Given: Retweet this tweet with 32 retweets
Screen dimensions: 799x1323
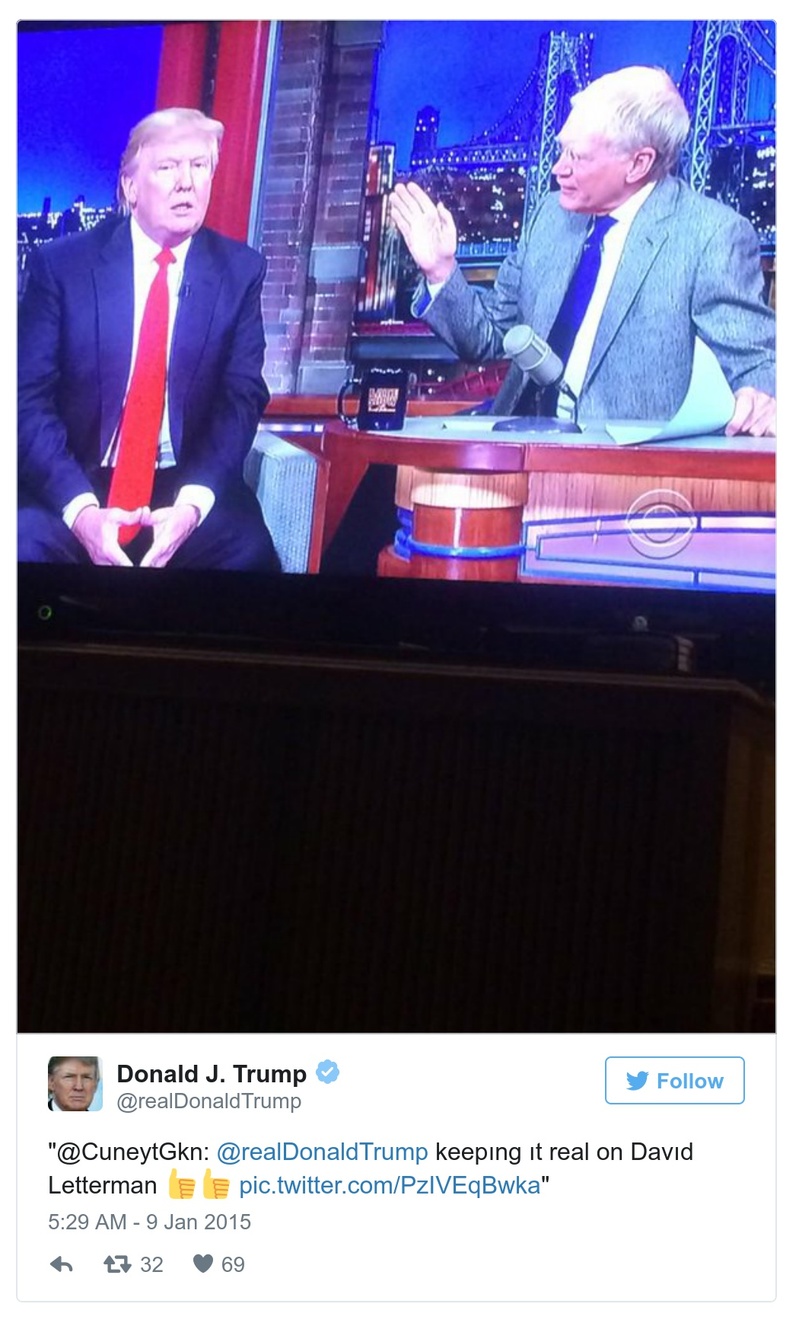Looking at the screenshot, I should (x=117, y=1264).
